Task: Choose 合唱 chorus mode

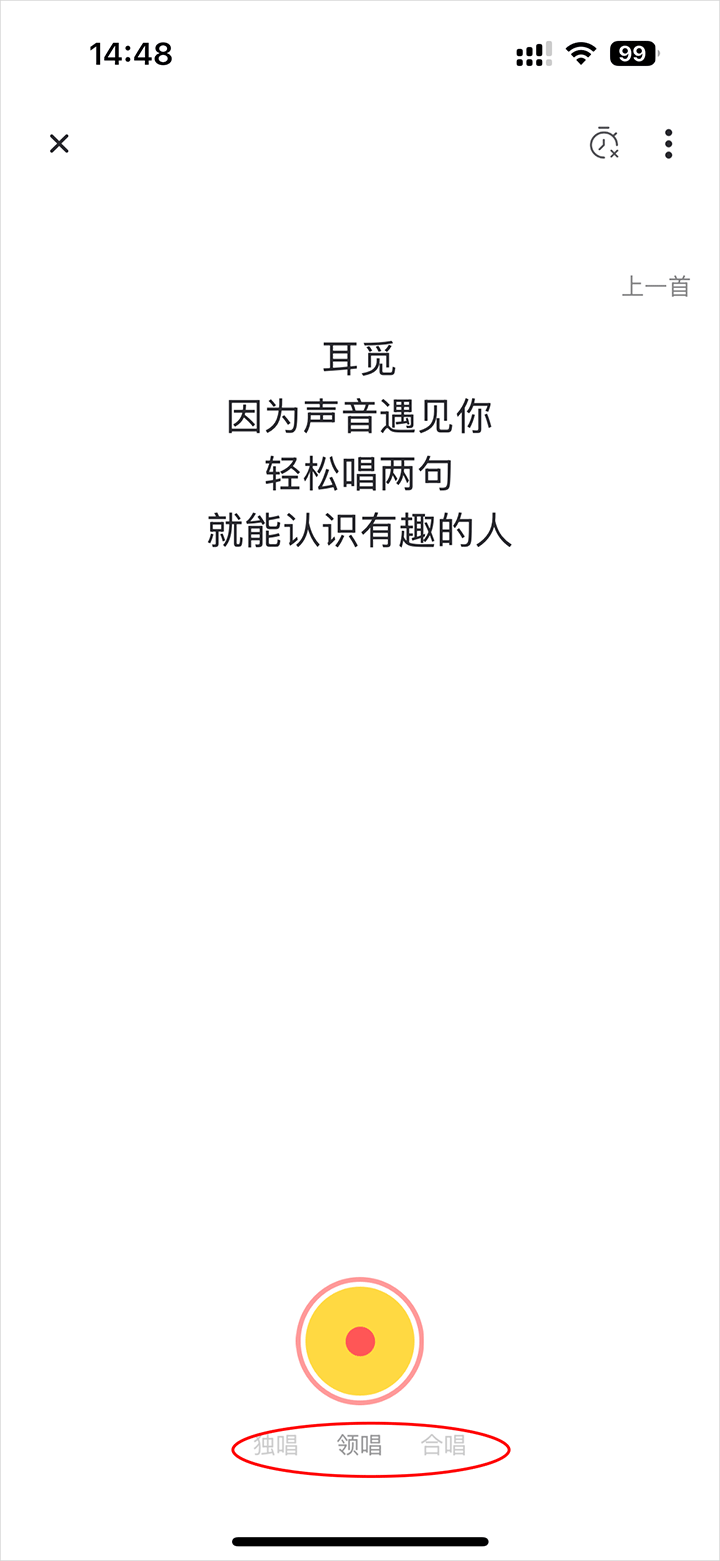Action: 443,1445
